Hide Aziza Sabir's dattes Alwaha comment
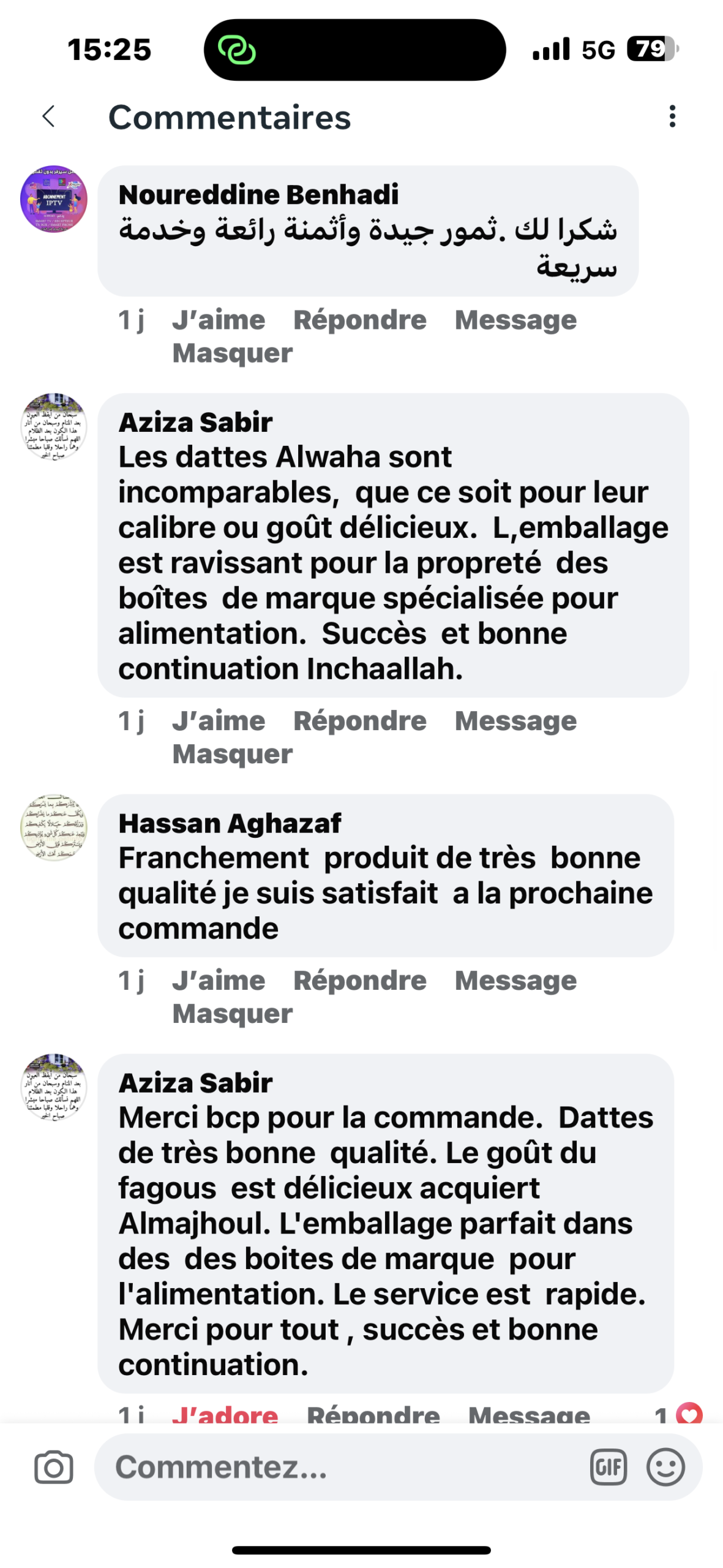 [232, 754]
